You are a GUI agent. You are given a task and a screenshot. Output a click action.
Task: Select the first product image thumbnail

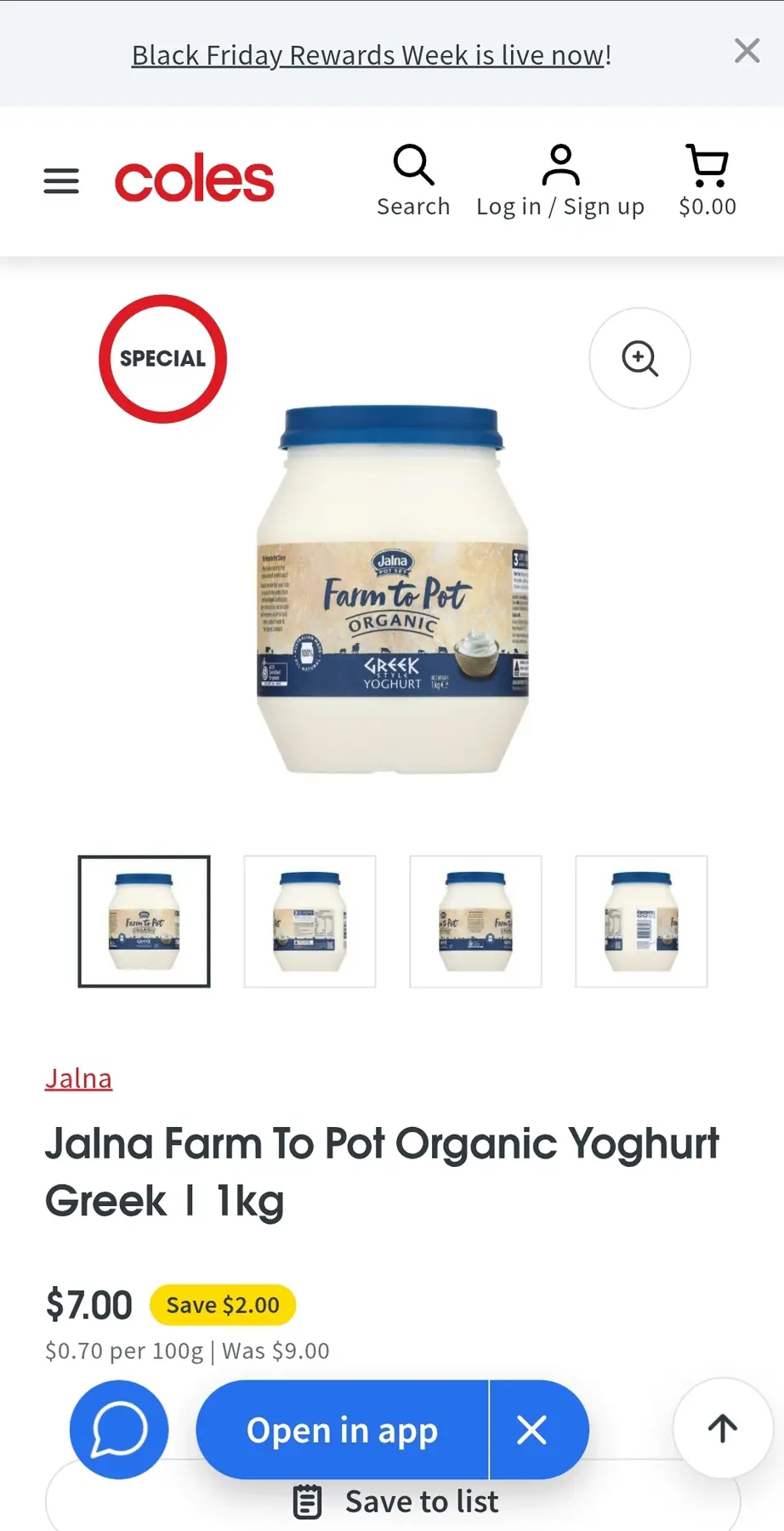click(x=144, y=921)
